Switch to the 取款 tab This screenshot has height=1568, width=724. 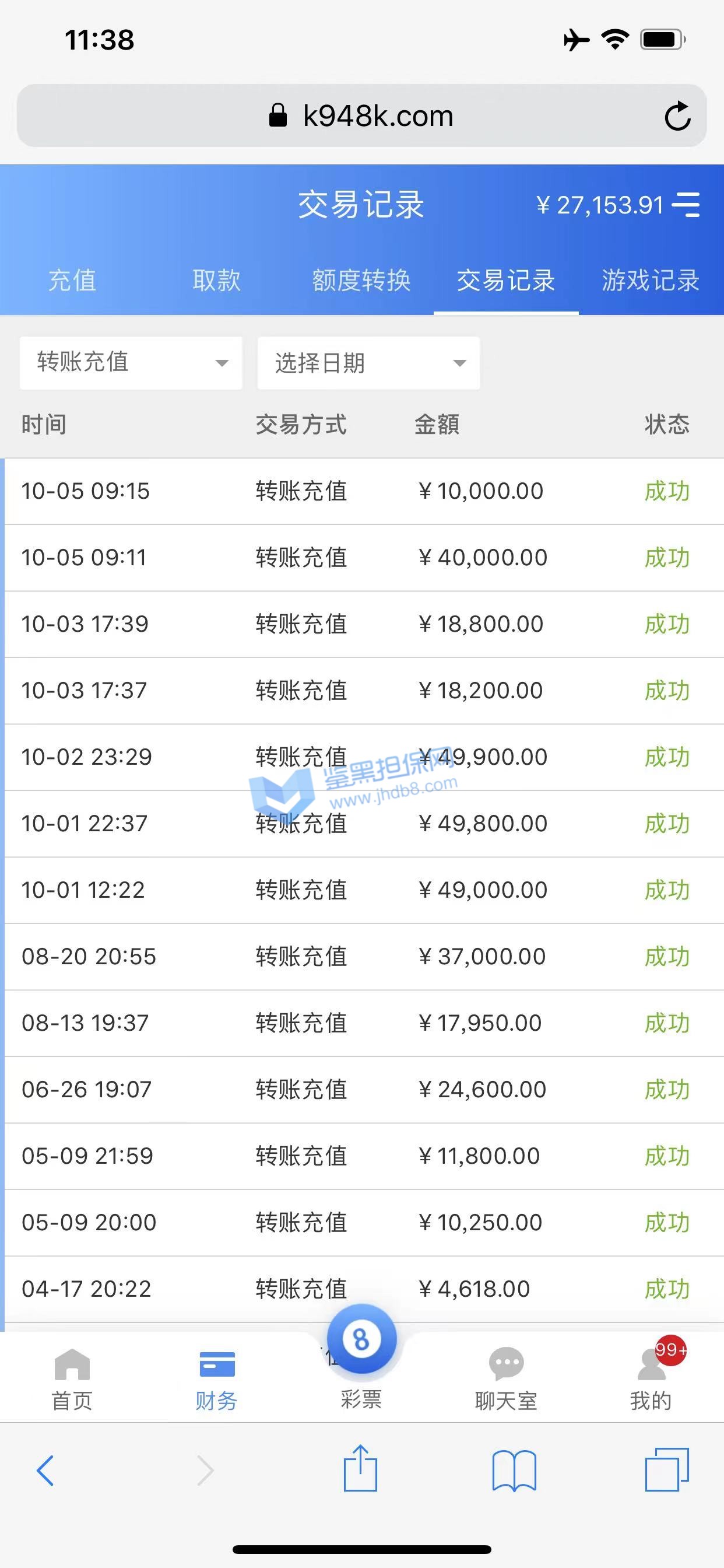(x=217, y=281)
